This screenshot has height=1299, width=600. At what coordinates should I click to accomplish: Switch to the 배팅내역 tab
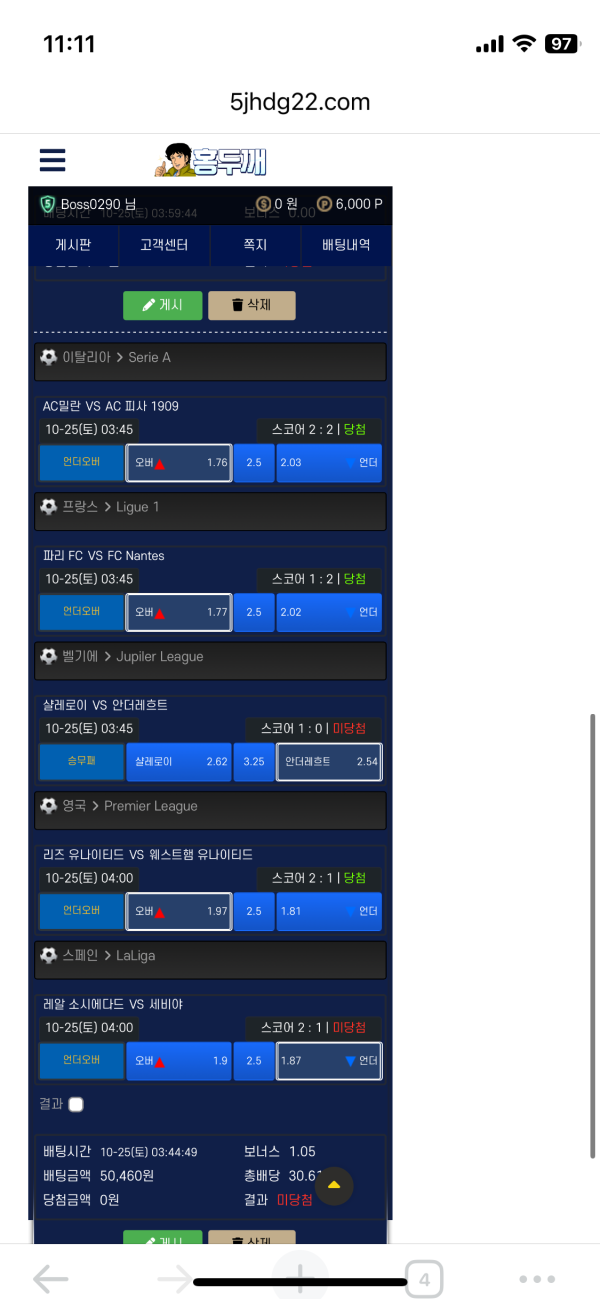tap(346, 245)
